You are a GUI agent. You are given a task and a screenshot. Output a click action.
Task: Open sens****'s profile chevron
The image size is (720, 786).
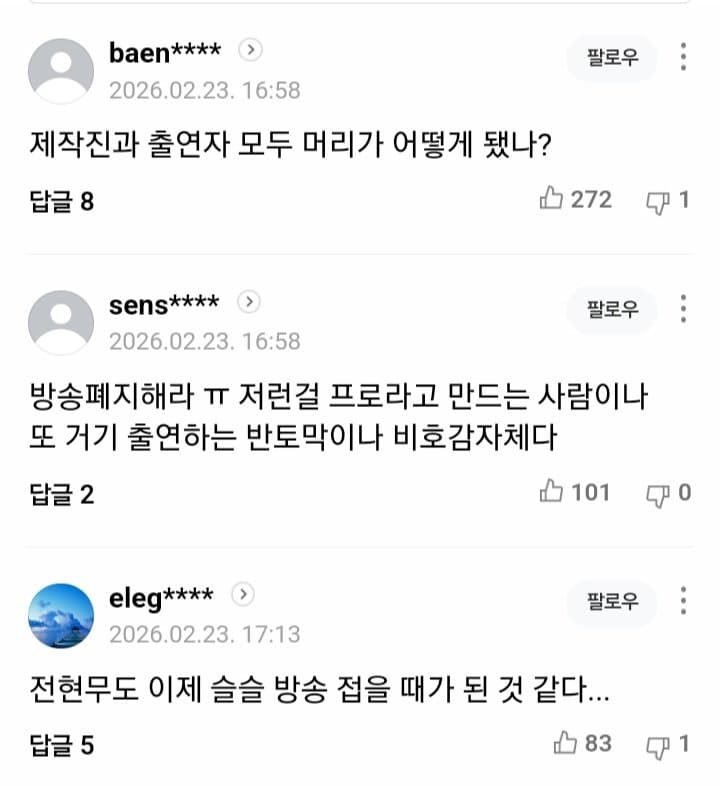(249, 301)
